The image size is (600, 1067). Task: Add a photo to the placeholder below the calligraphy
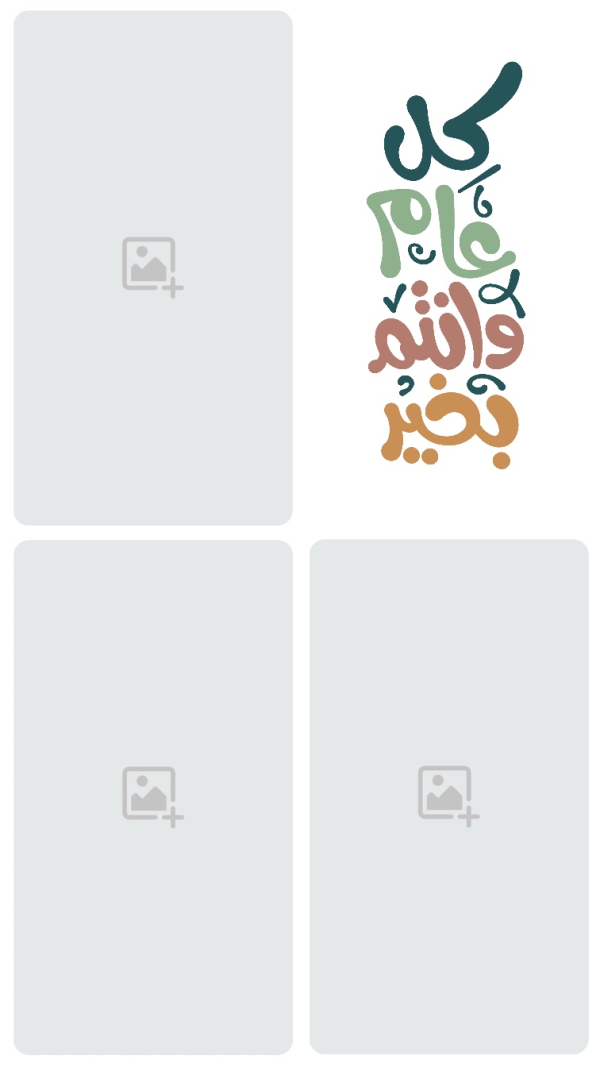(x=449, y=796)
